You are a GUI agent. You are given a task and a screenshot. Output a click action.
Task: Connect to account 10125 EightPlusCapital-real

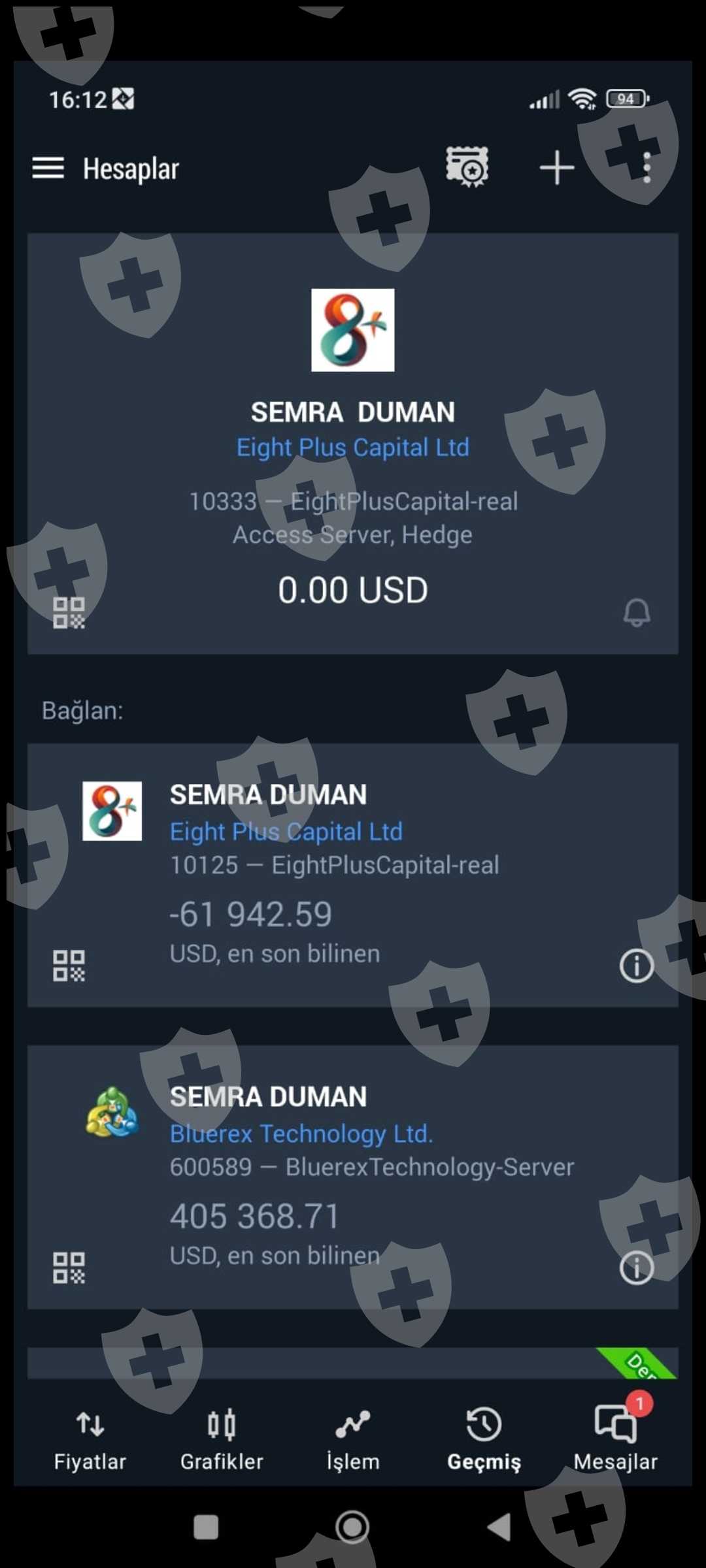353,875
